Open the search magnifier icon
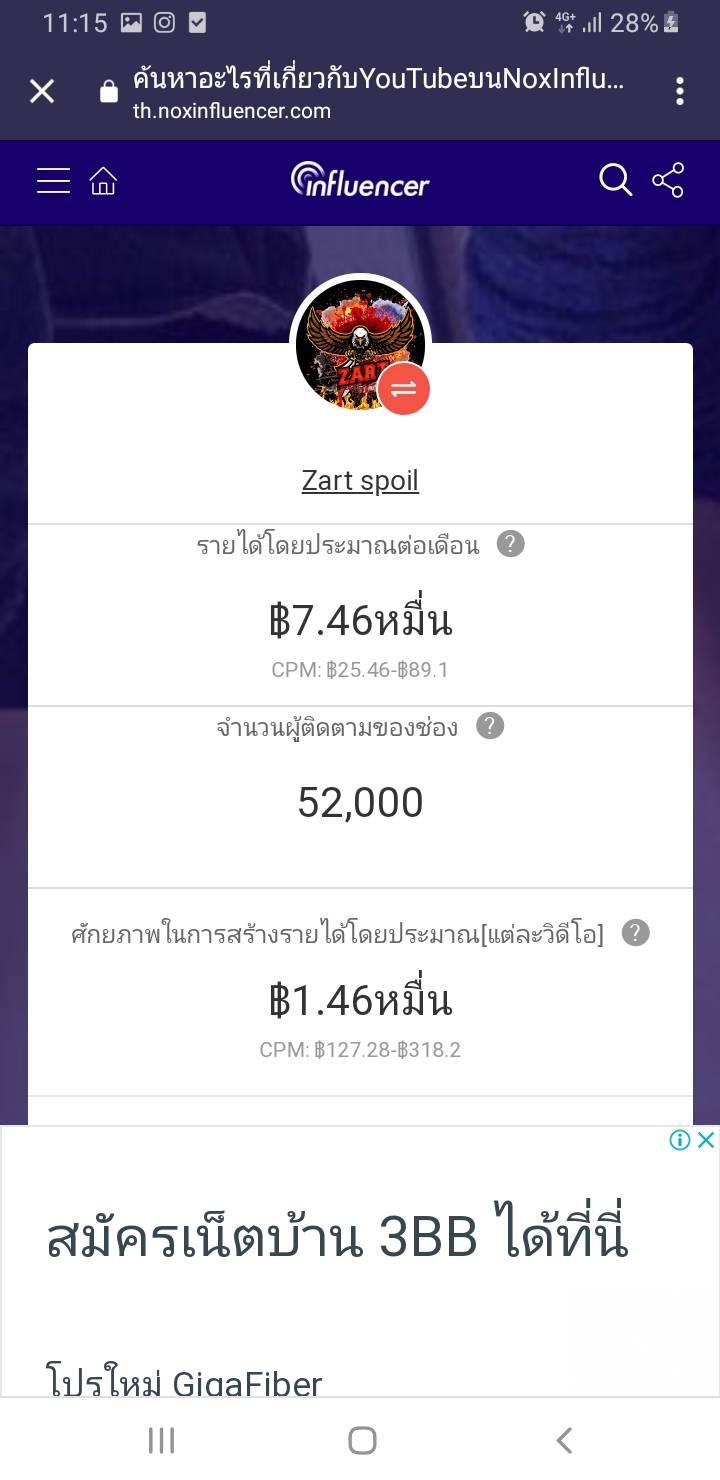This screenshot has height=1480, width=720. pyautogui.click(x=615, y=181)
